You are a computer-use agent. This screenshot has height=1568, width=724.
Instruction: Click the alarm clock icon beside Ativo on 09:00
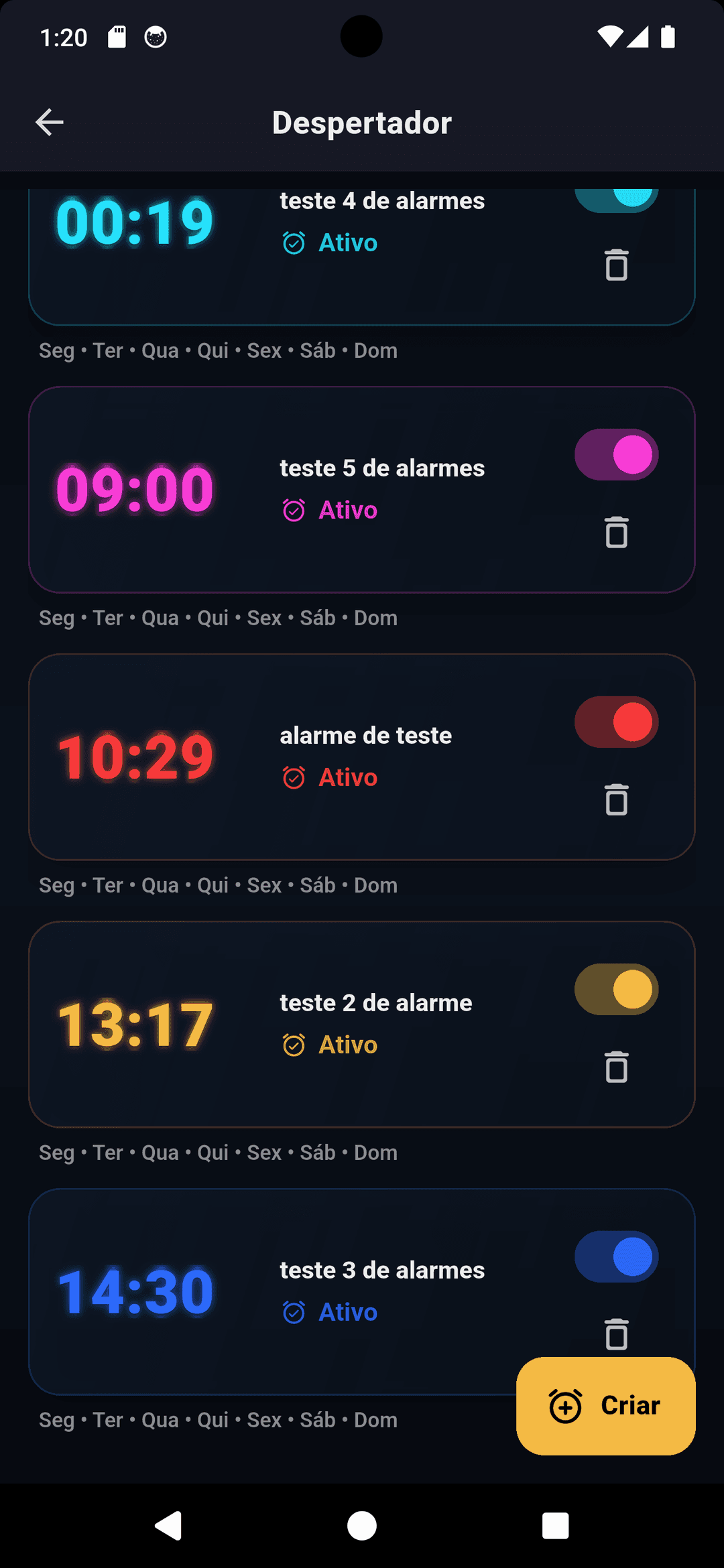(294, 509)
